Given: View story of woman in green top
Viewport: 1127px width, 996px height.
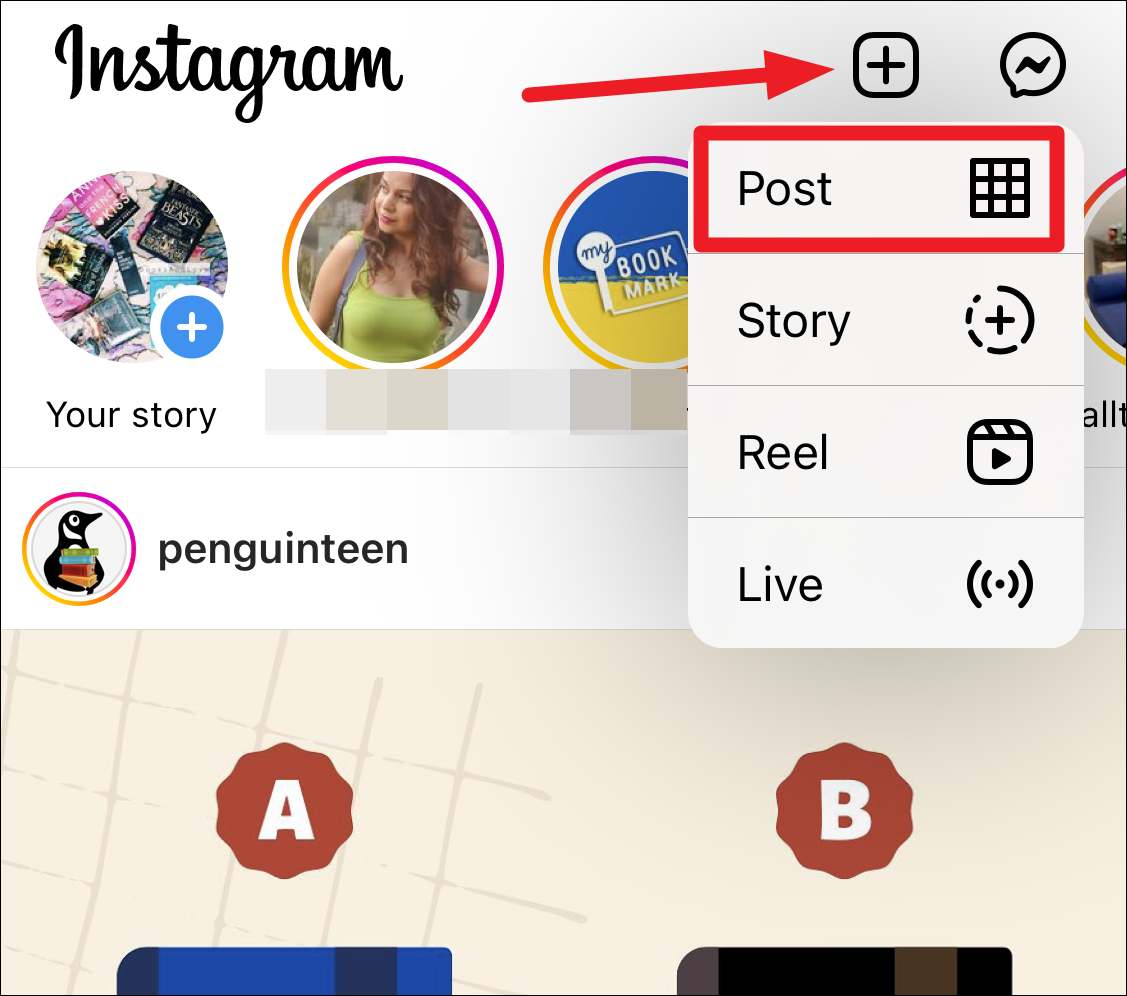Looking at the screenshot, I should coord(392,267).
